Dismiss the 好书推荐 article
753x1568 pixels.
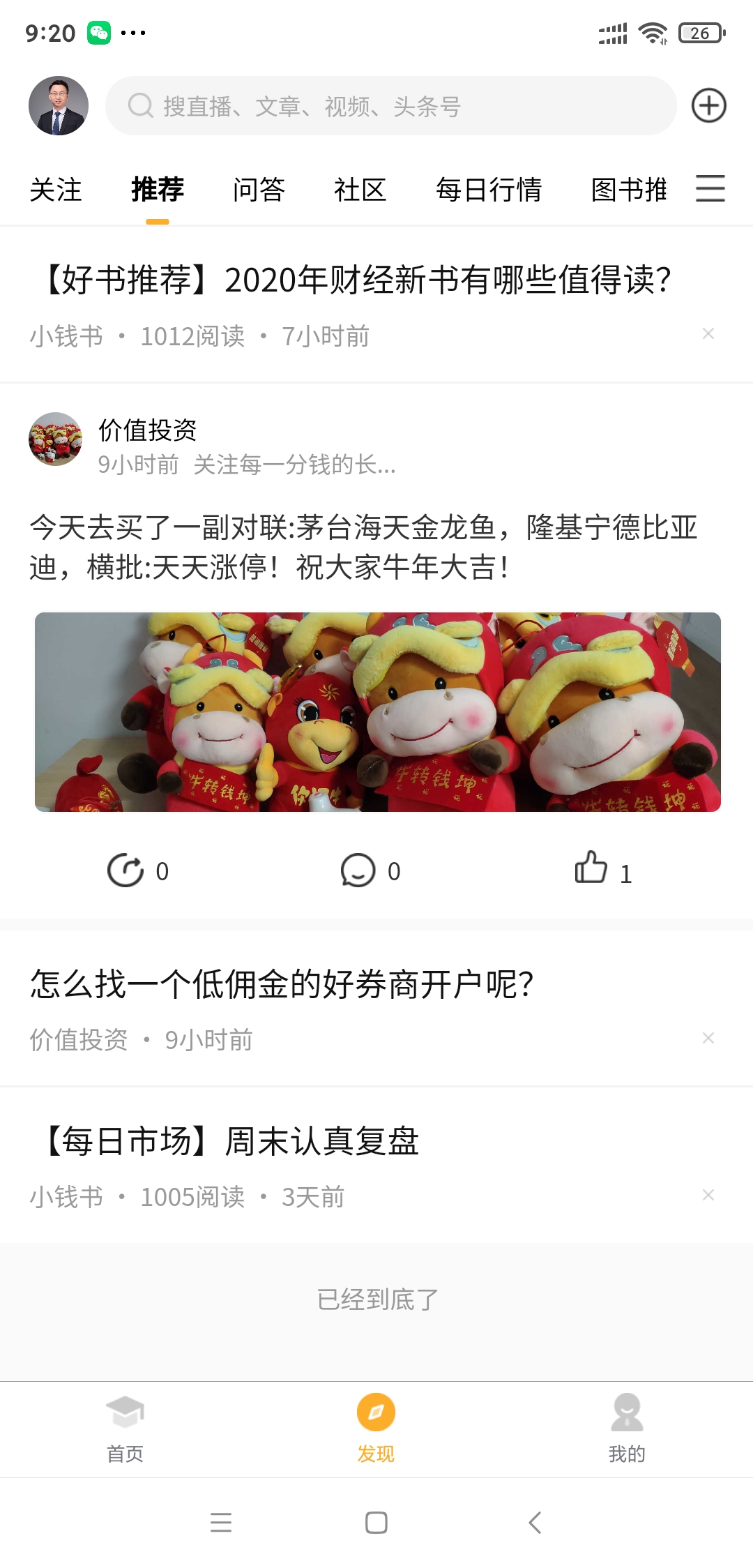click(708, 334)
